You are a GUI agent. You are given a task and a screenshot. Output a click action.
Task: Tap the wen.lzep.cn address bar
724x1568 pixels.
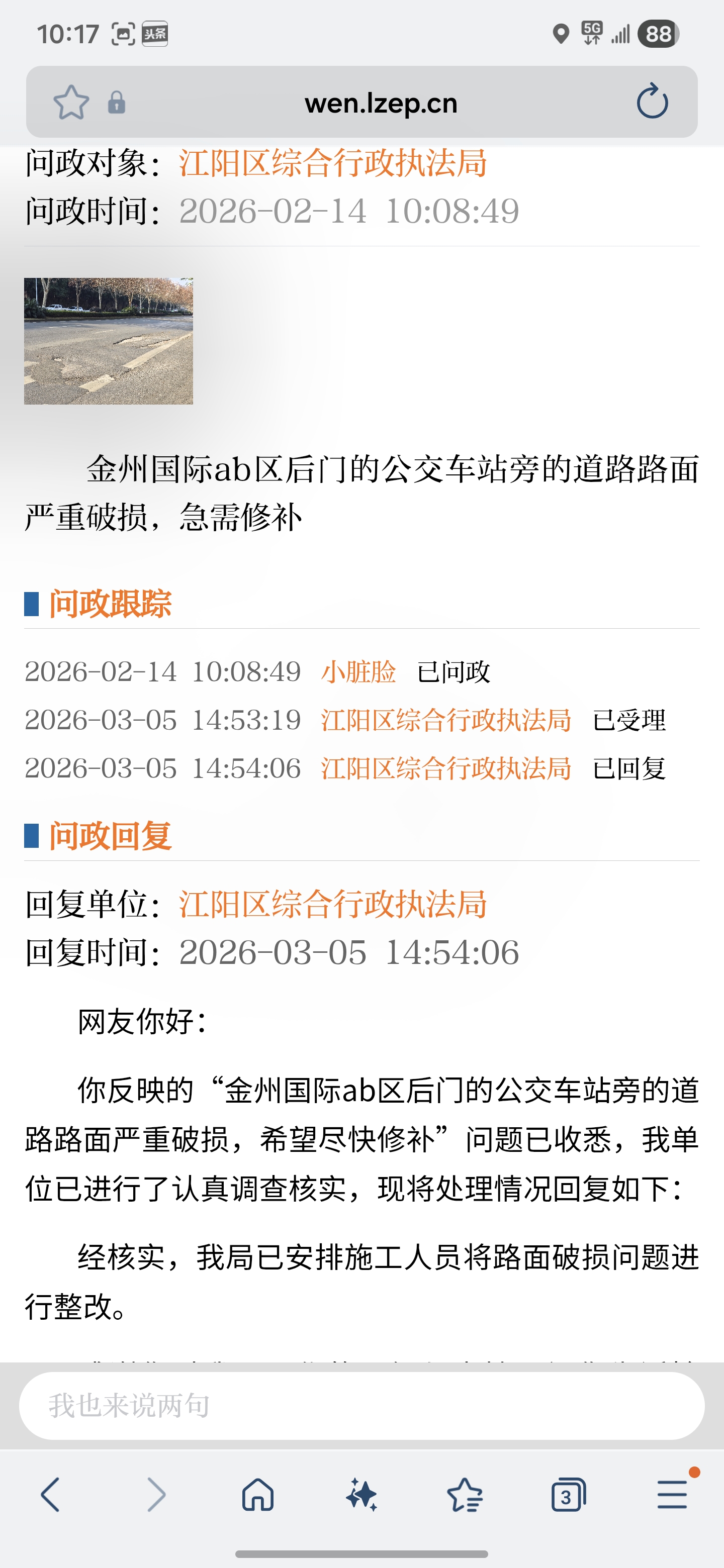(x=381, y=103)
